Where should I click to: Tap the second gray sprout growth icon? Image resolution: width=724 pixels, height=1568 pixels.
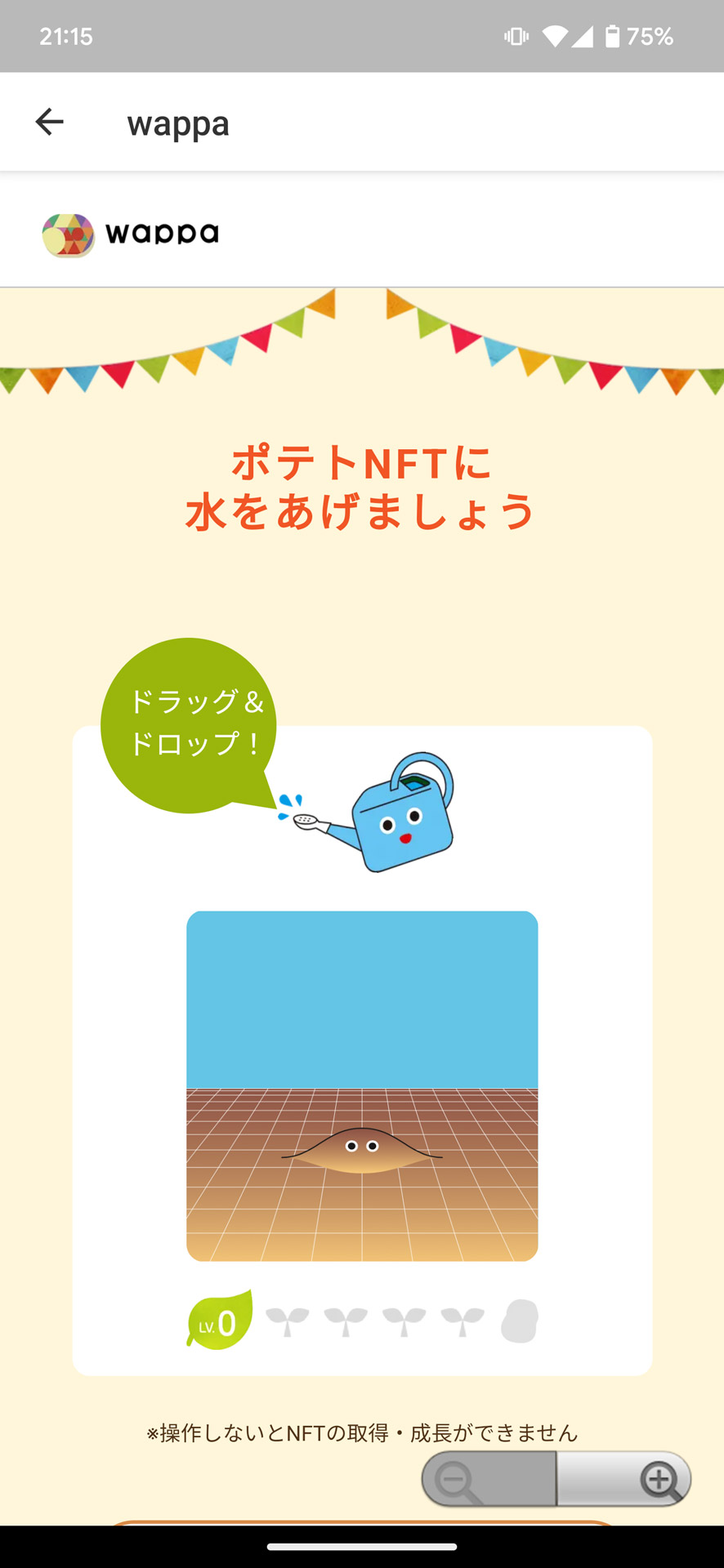pyautogui.click(x=345, y=1320)
